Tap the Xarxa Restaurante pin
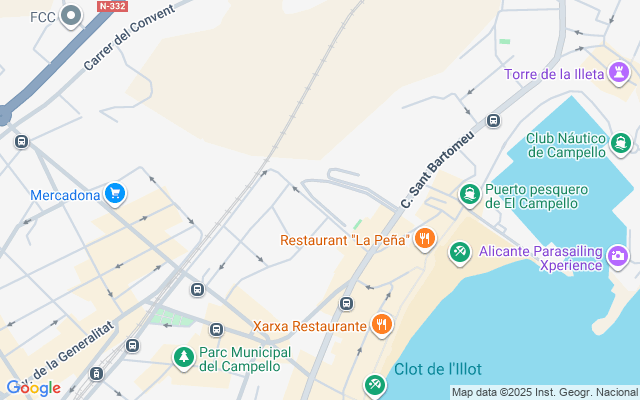Image resolution: width=640 pixels, height=400 pixels. [381, 324]
